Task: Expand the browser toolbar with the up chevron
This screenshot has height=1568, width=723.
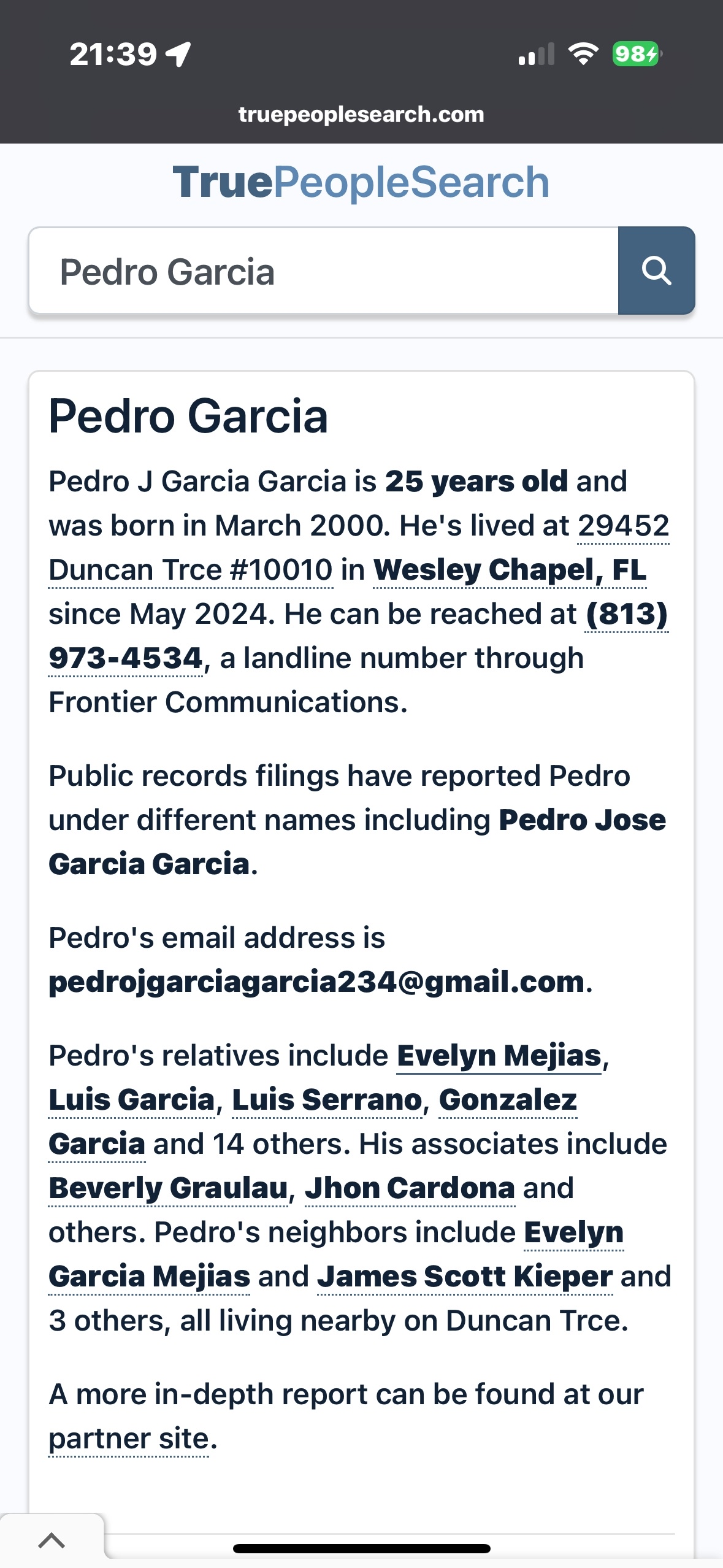Action: point(52,1540)
